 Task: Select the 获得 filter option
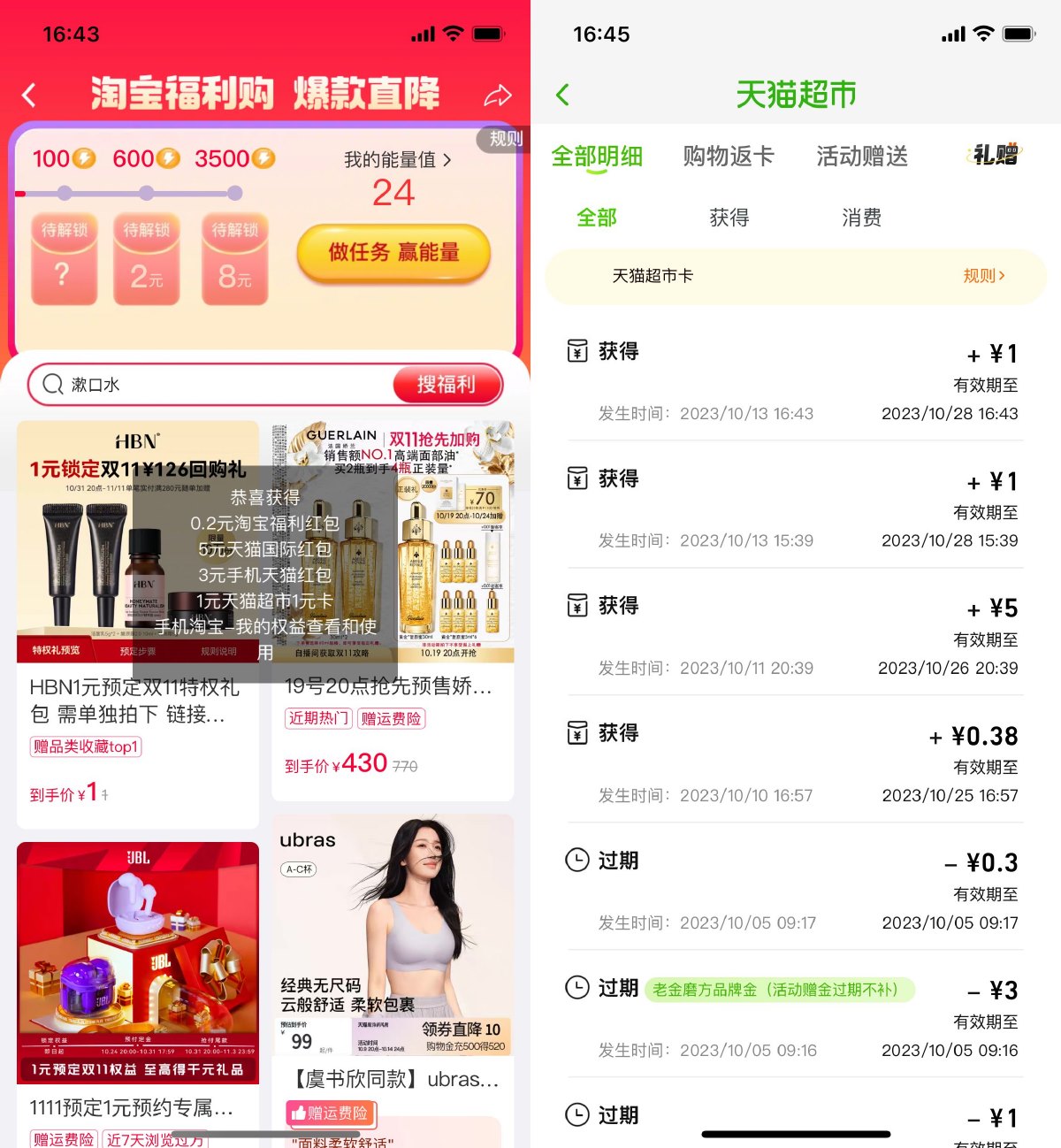729,218
